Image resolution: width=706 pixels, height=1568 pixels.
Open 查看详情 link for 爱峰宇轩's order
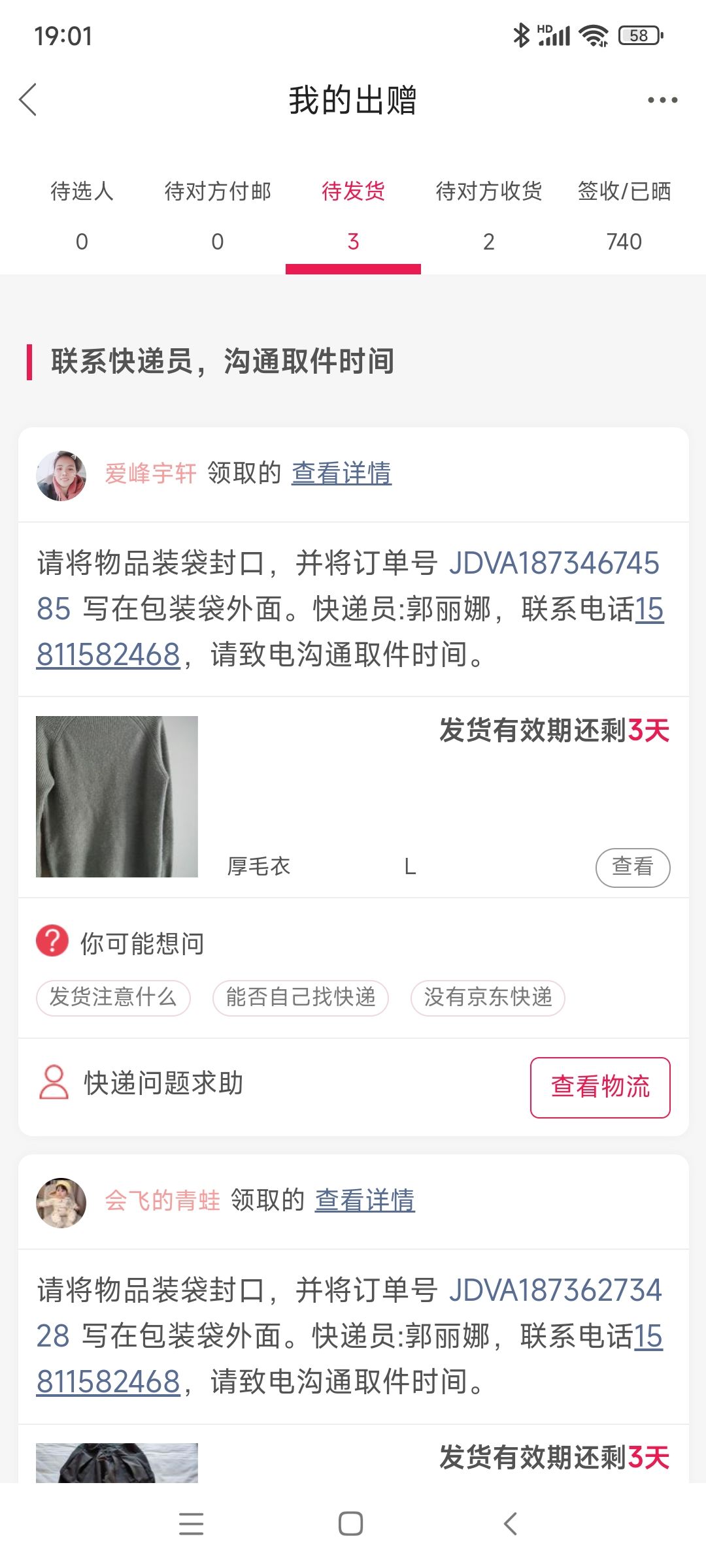[x=341, y=473]
